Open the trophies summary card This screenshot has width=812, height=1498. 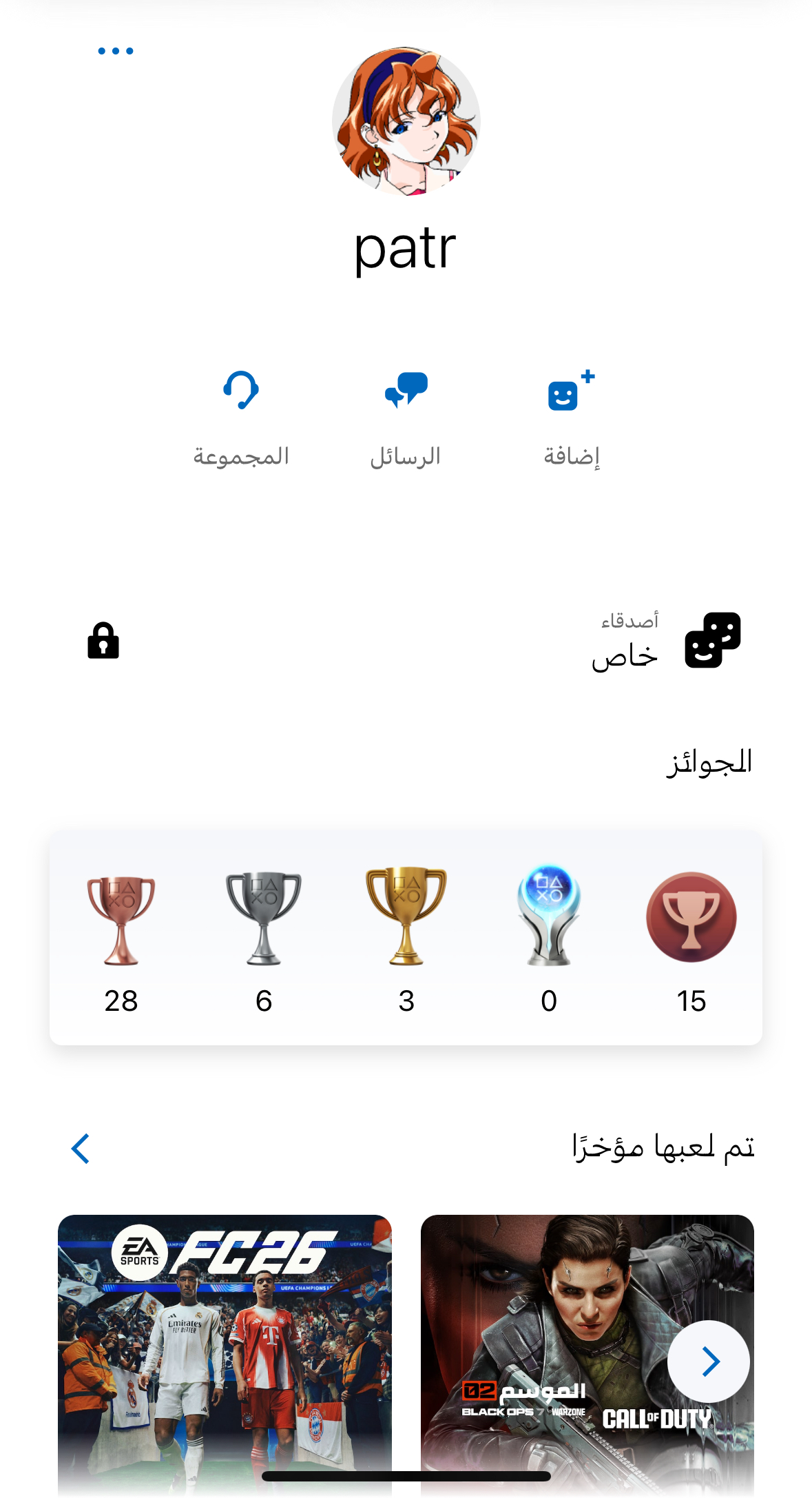pyautogui.click(x=406, y=937)
